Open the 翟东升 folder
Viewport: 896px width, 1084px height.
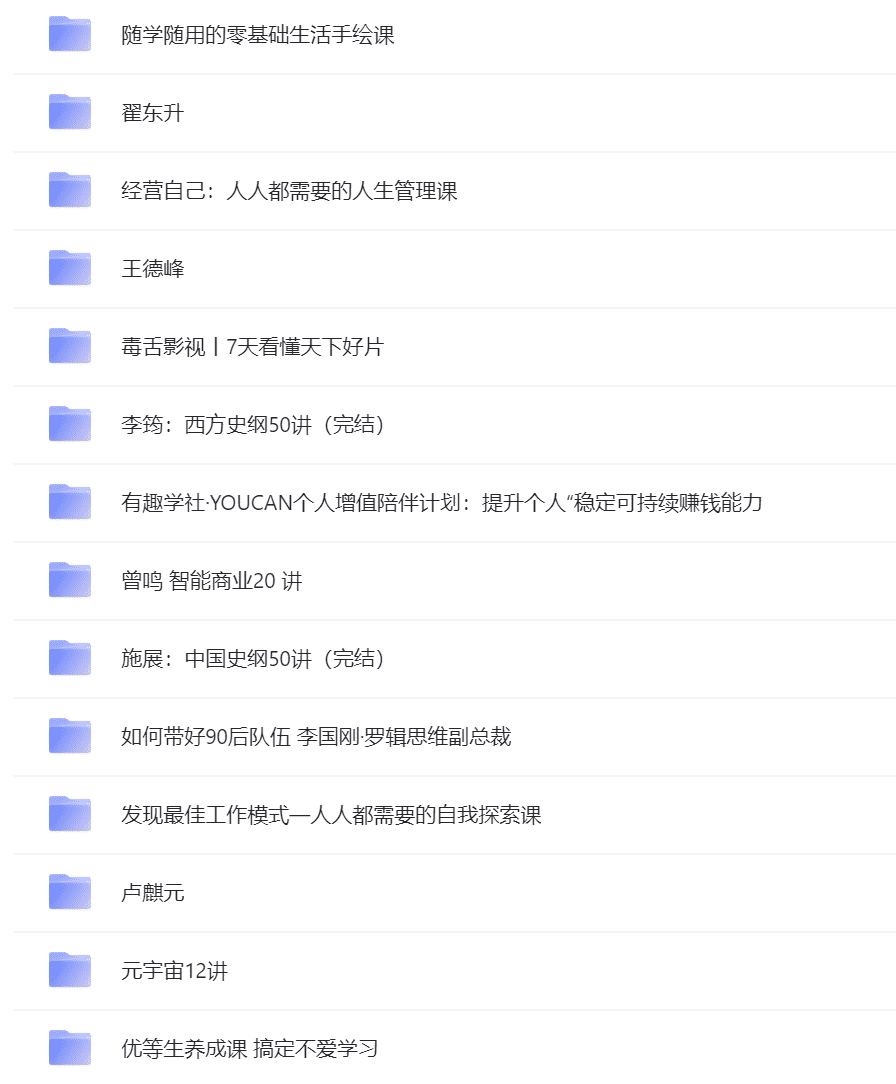pyautogui.click(x=153, y=113)
